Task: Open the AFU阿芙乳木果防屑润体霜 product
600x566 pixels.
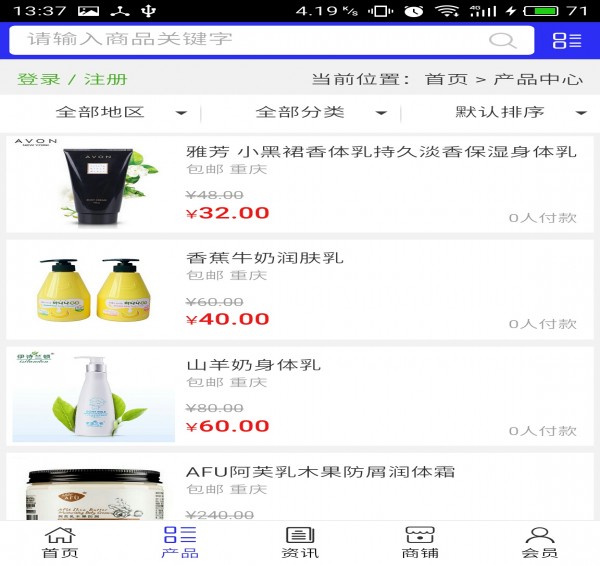Action: (320, 471)
